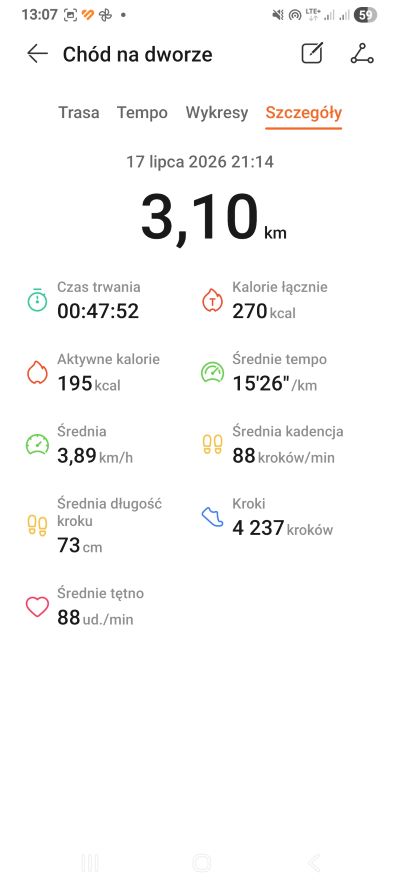
Task: Switch to the Tempo tab
Action: pyautogui.click(x=142, y=112)
